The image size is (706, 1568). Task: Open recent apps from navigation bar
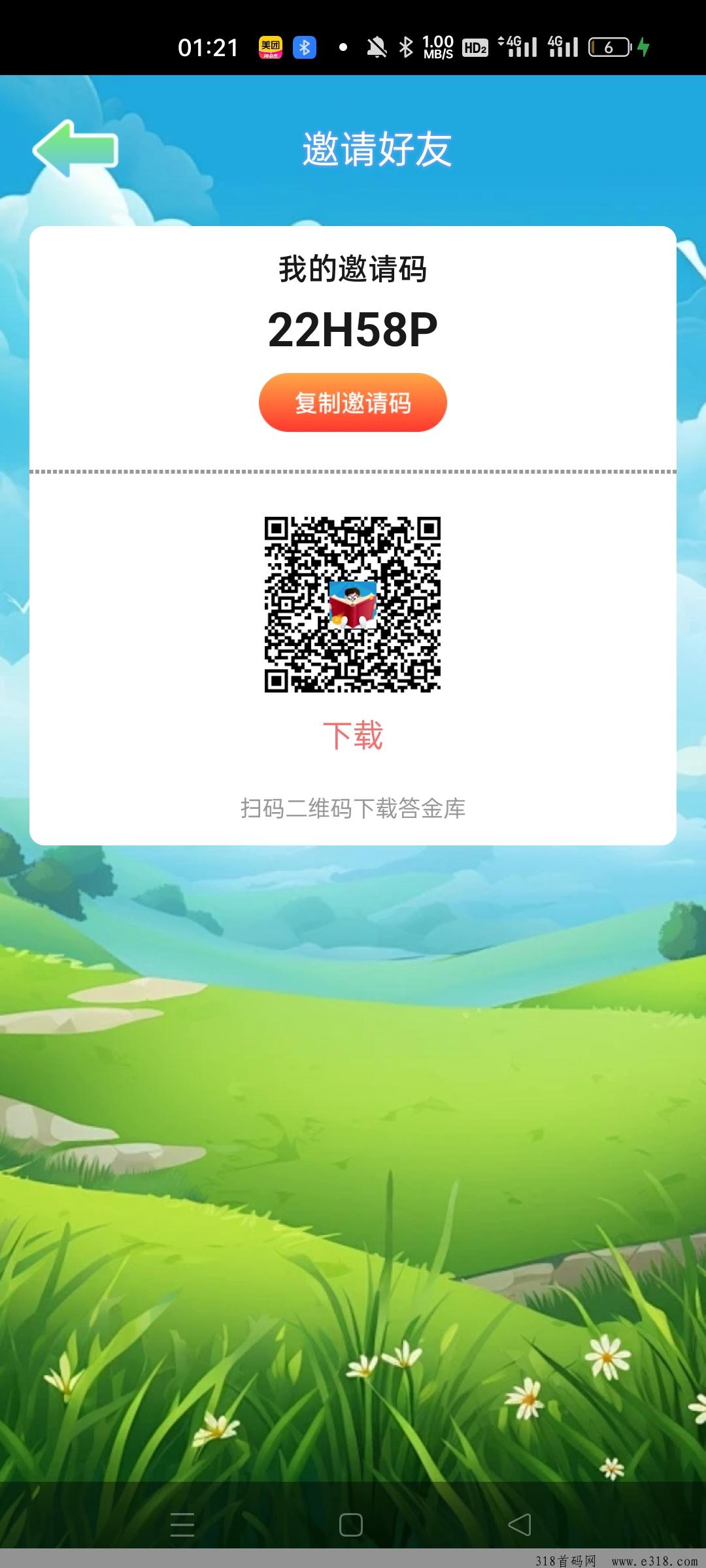[182, 1524]
